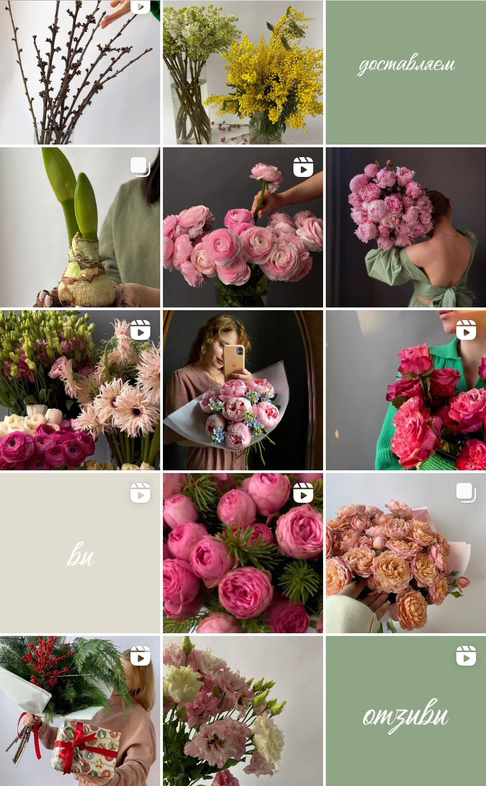486x786 pixels.
Task: Open the yellow mimosa and lilac post
Action: click(x=243, y=72)
